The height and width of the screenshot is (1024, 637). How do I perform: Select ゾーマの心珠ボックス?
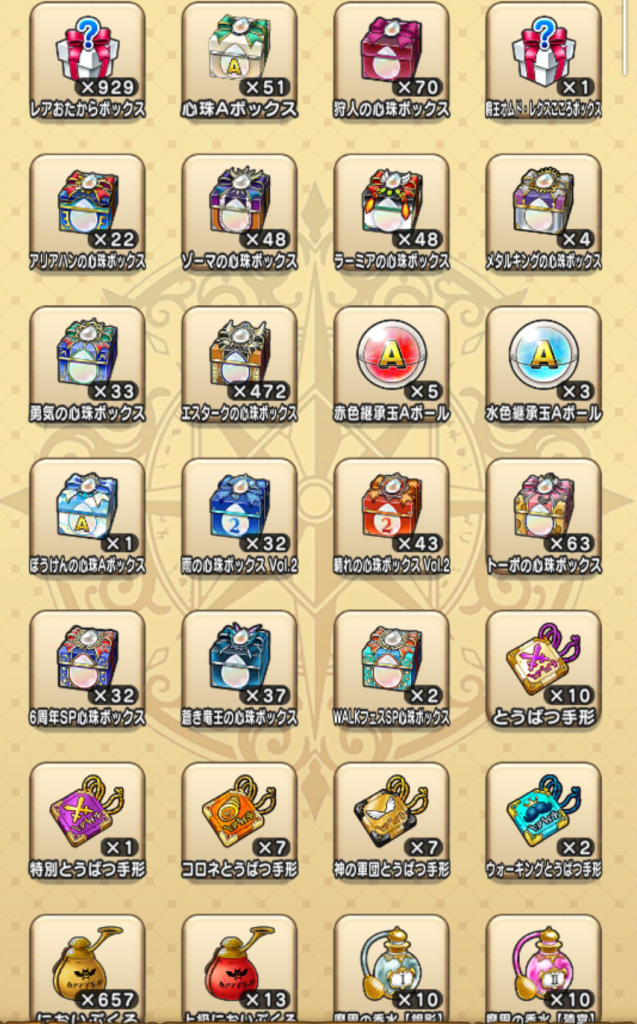point(239,208)
